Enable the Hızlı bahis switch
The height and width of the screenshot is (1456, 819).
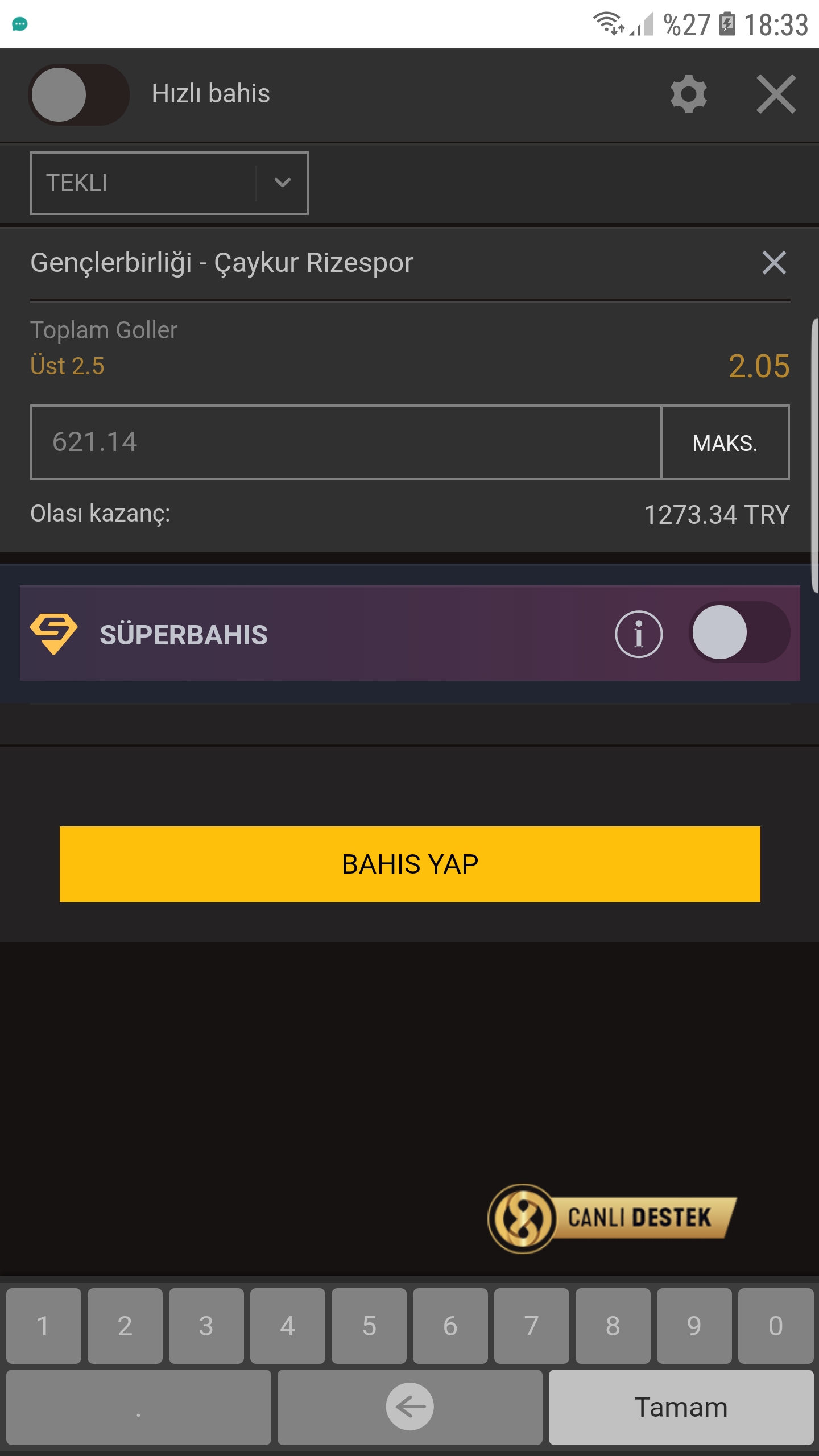pyautogui.click(x=78, y=94)
